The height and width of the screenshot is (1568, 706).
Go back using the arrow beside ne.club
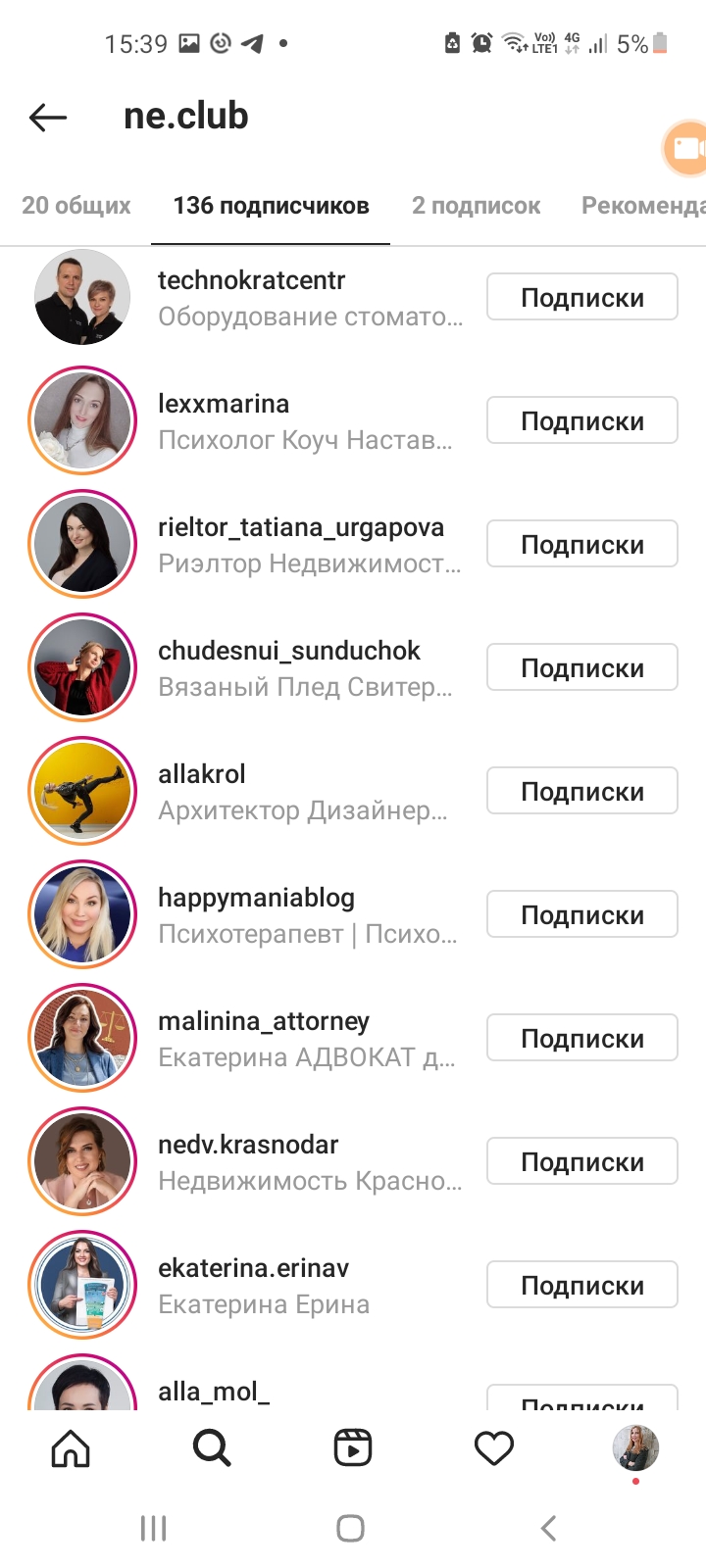click(x=47, y=118)
